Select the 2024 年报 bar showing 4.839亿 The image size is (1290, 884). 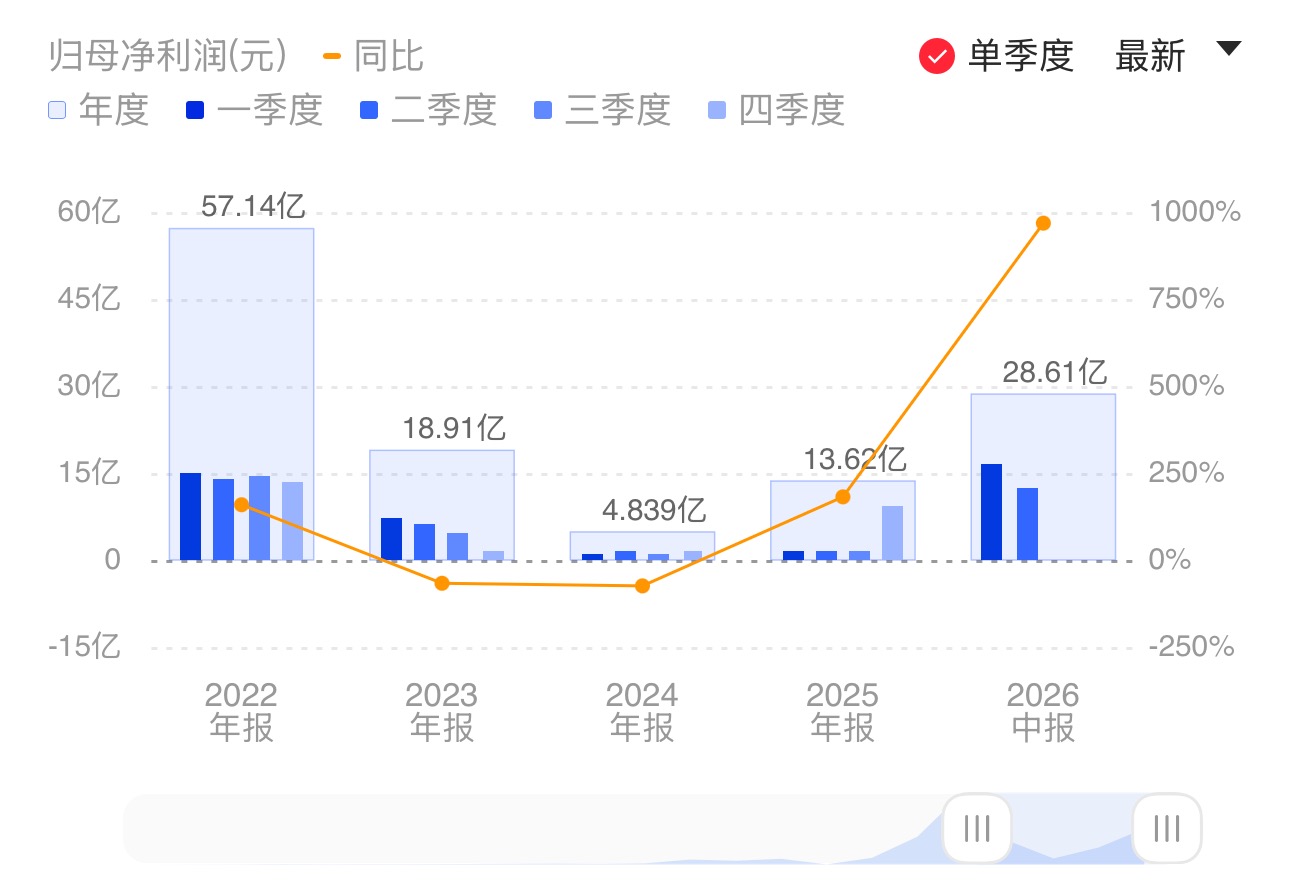tap(642, 546)
